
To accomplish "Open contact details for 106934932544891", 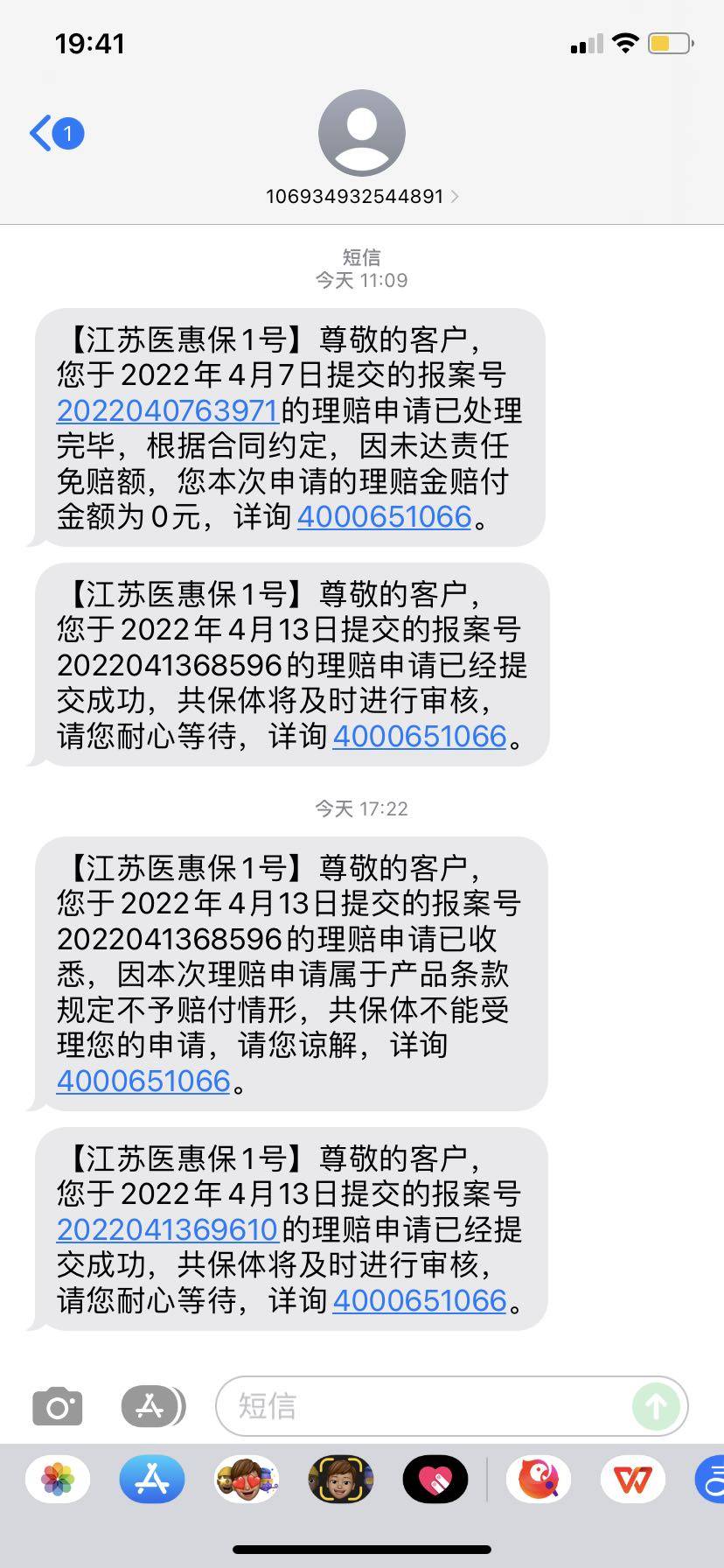I will point(361,196).
